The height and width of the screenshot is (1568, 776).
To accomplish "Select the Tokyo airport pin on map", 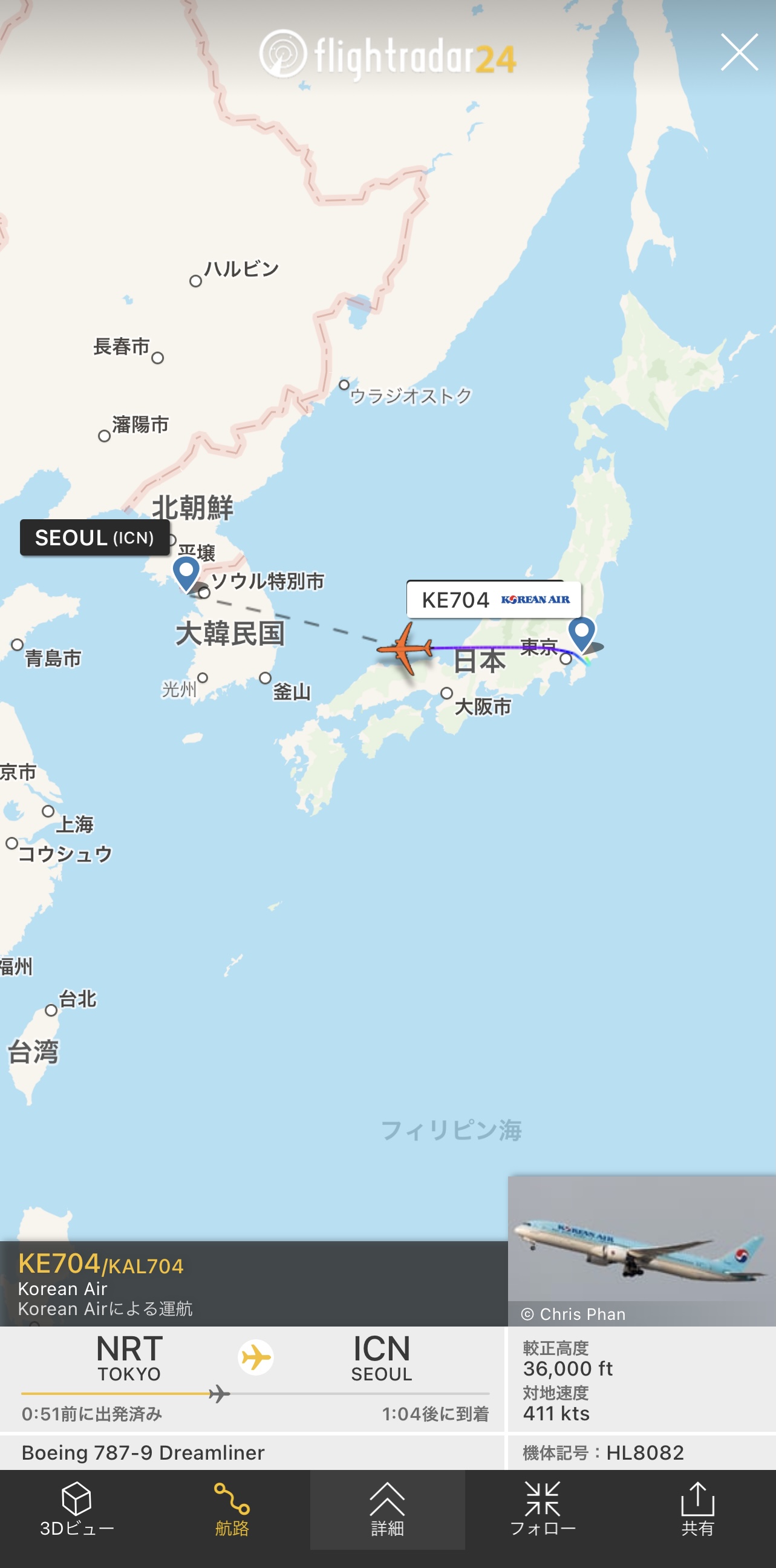I will [582, 634].
